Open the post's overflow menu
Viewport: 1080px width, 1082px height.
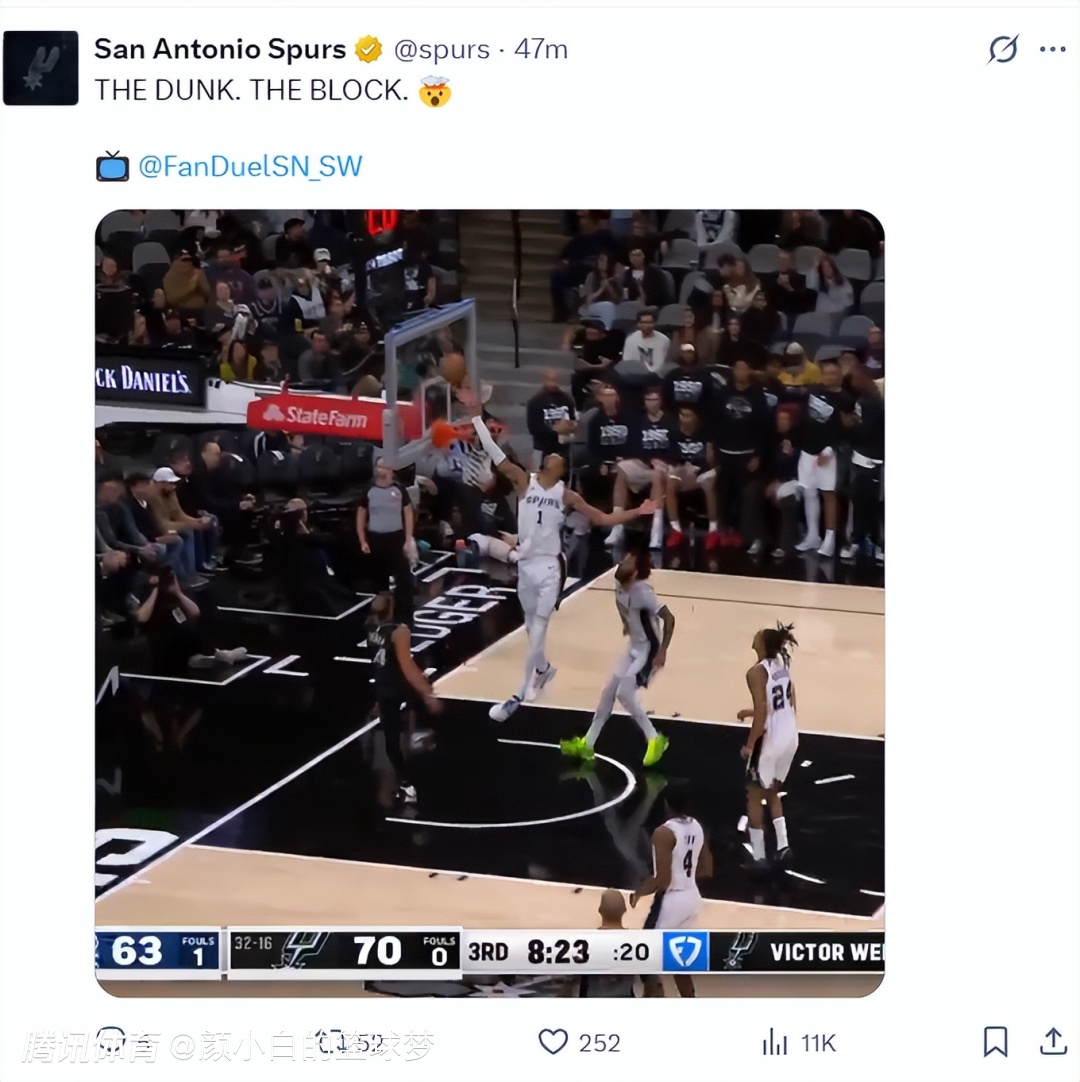click(1052, 49)
